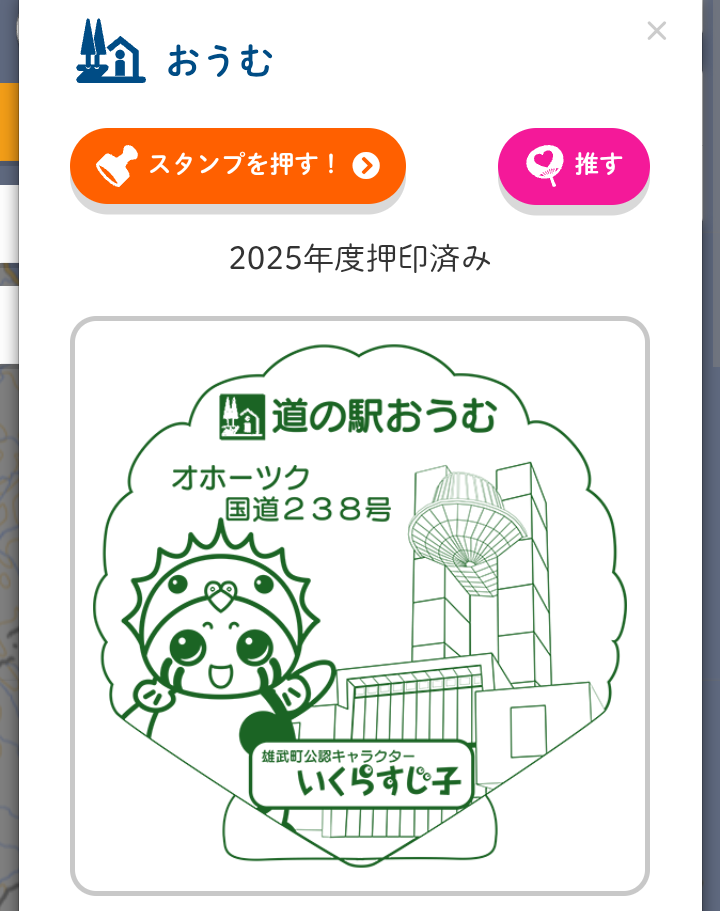Tap the pink 推す button
Image resolution: width=720 pixels, height=911 pixels.
tap(574, 166)
